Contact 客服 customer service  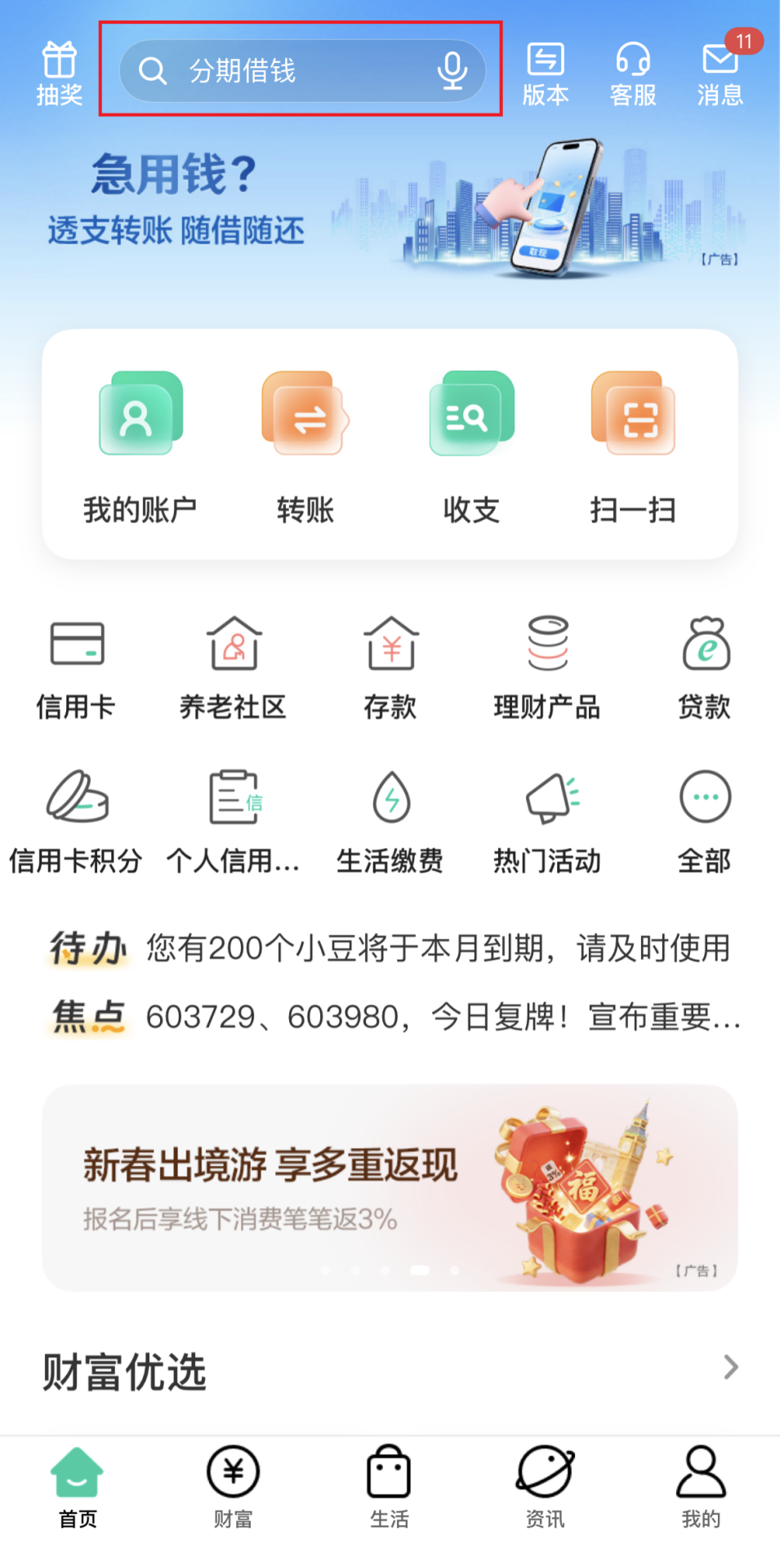pyautogui.click(x=631, y=72)
